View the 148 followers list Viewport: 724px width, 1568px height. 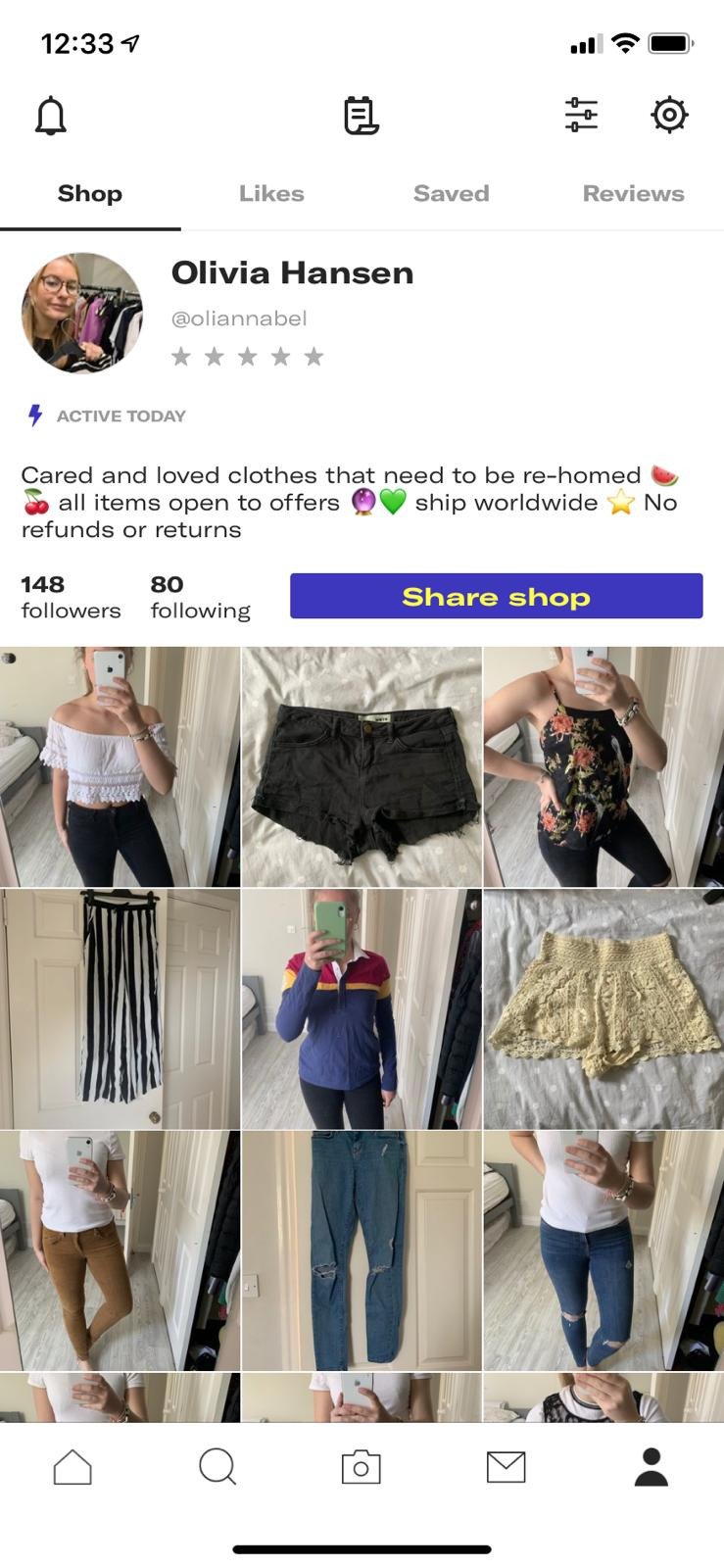71,597
